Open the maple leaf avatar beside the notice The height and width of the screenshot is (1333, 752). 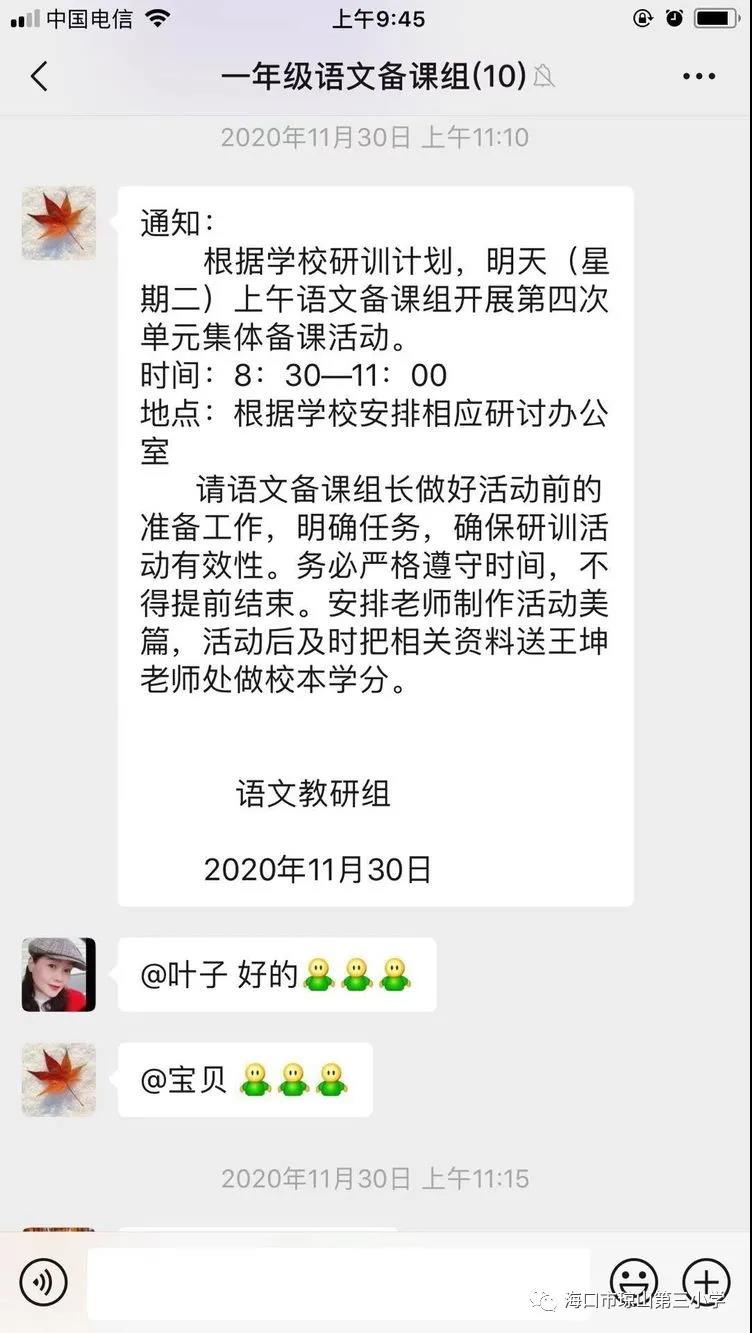pos(59,223)
